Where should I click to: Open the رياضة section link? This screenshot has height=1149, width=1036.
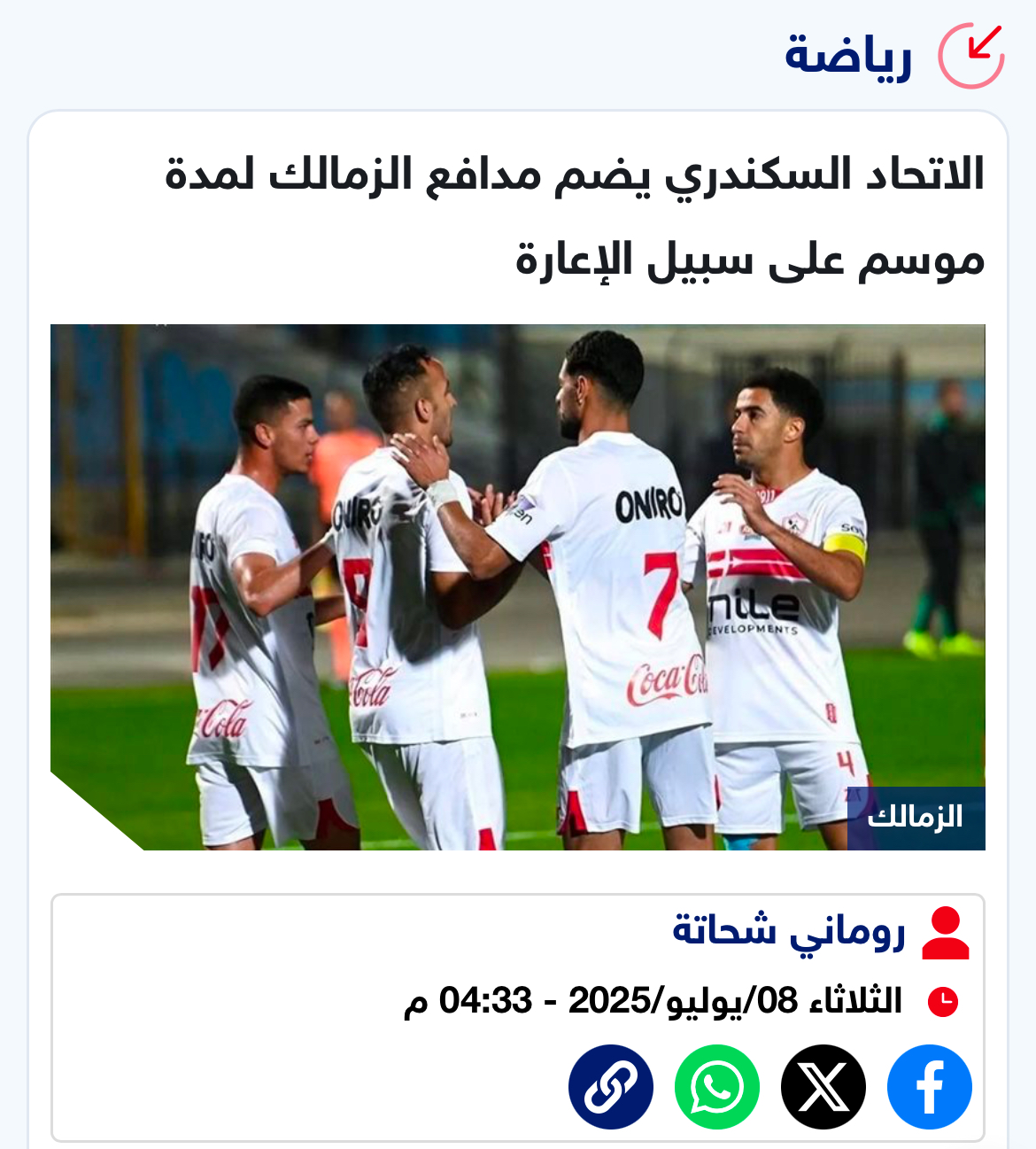(847, 56)
